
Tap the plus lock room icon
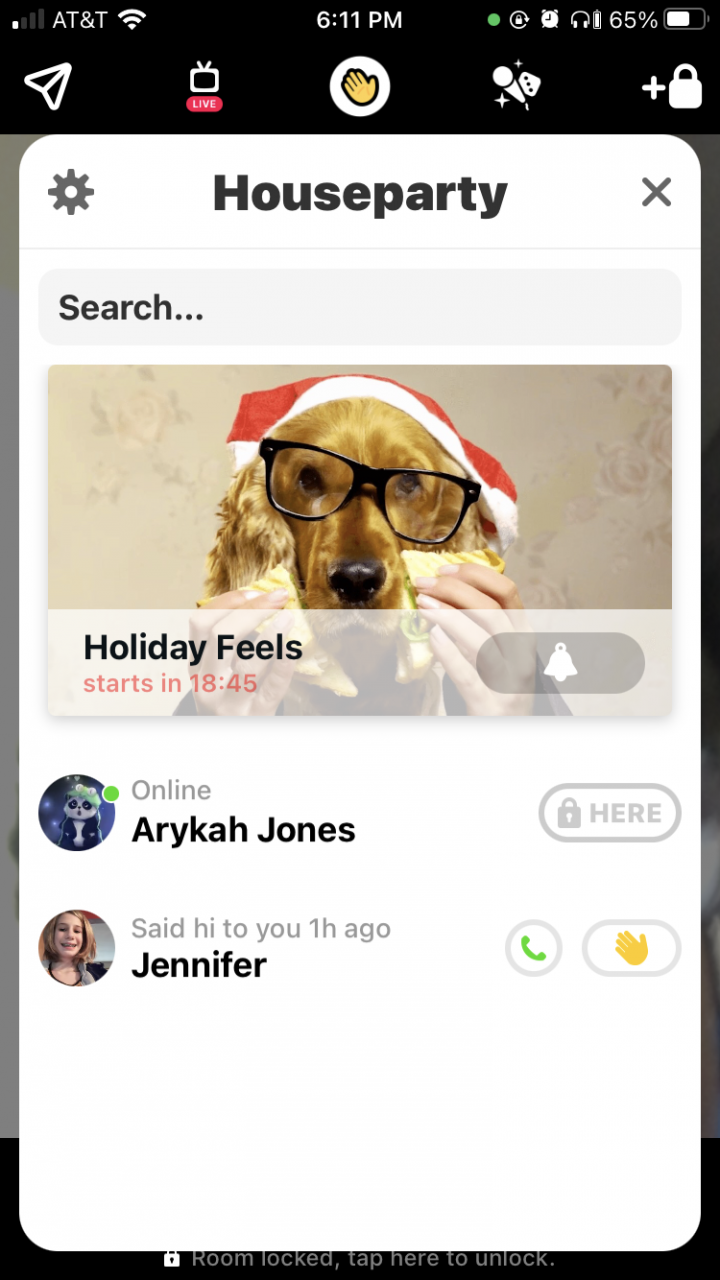672,87
